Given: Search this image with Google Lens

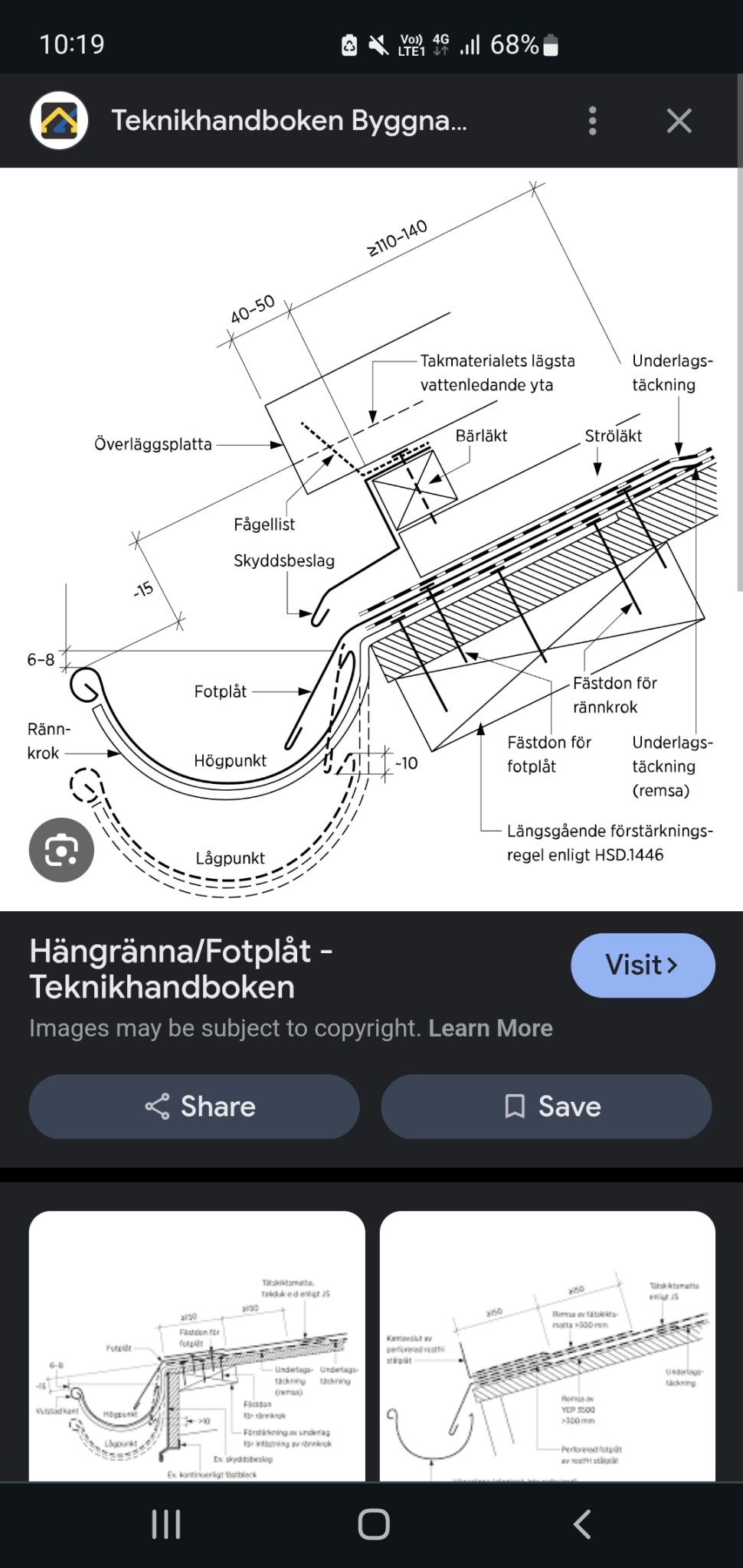Looking at the screenshot, I should tap(61, 850).
